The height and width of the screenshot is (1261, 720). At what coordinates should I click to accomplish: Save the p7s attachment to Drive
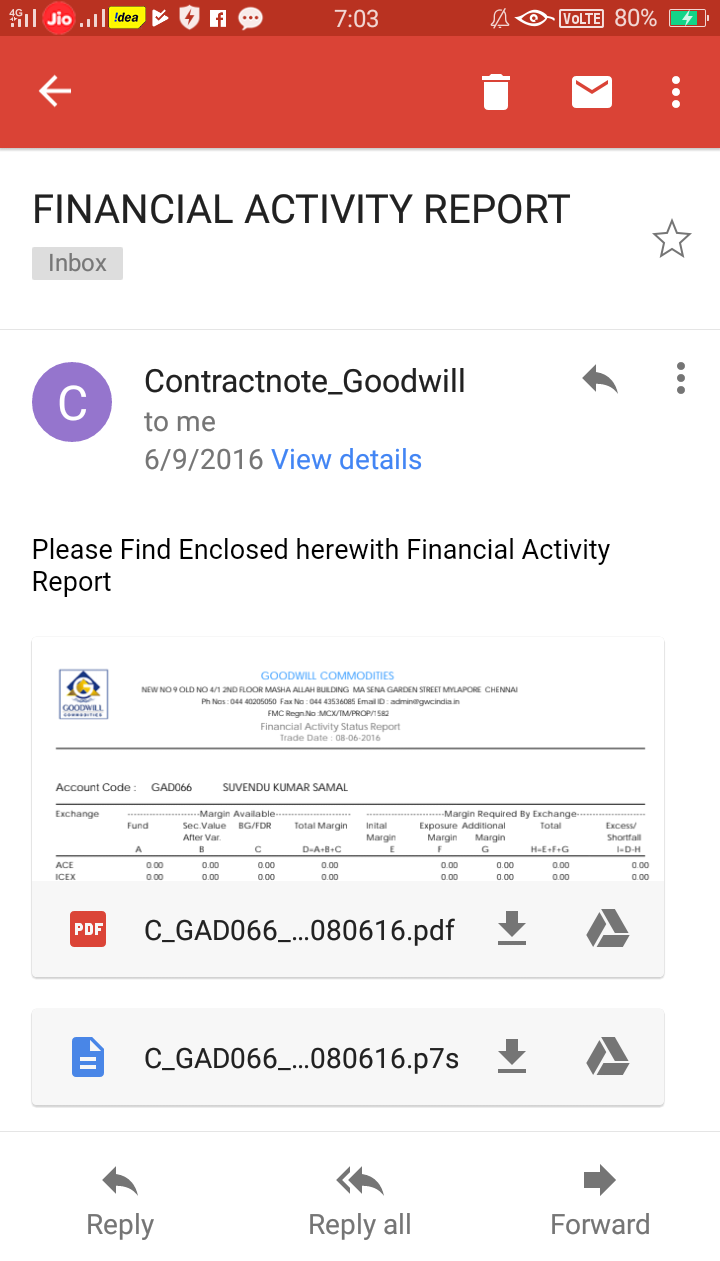point(607,1056)
